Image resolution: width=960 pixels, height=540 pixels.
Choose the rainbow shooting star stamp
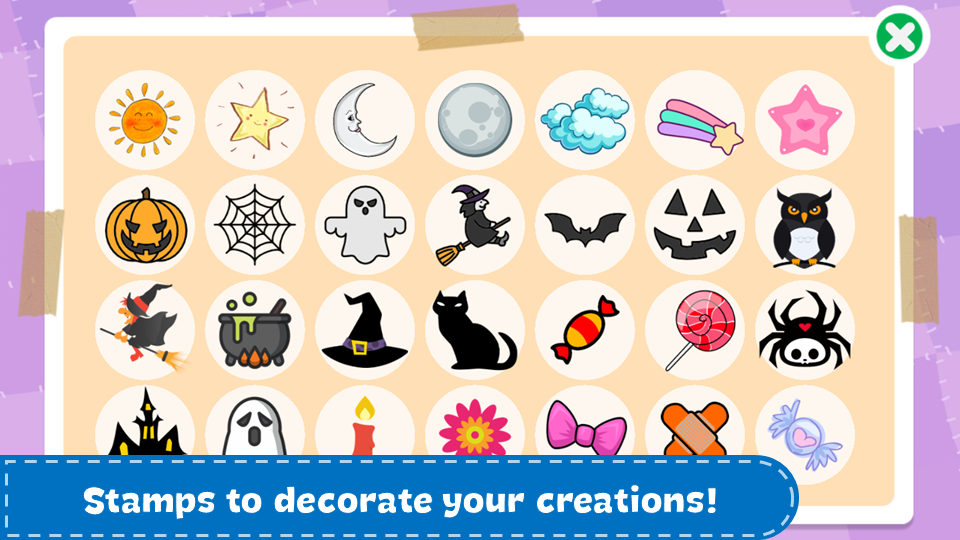click(x=695, y=120)
